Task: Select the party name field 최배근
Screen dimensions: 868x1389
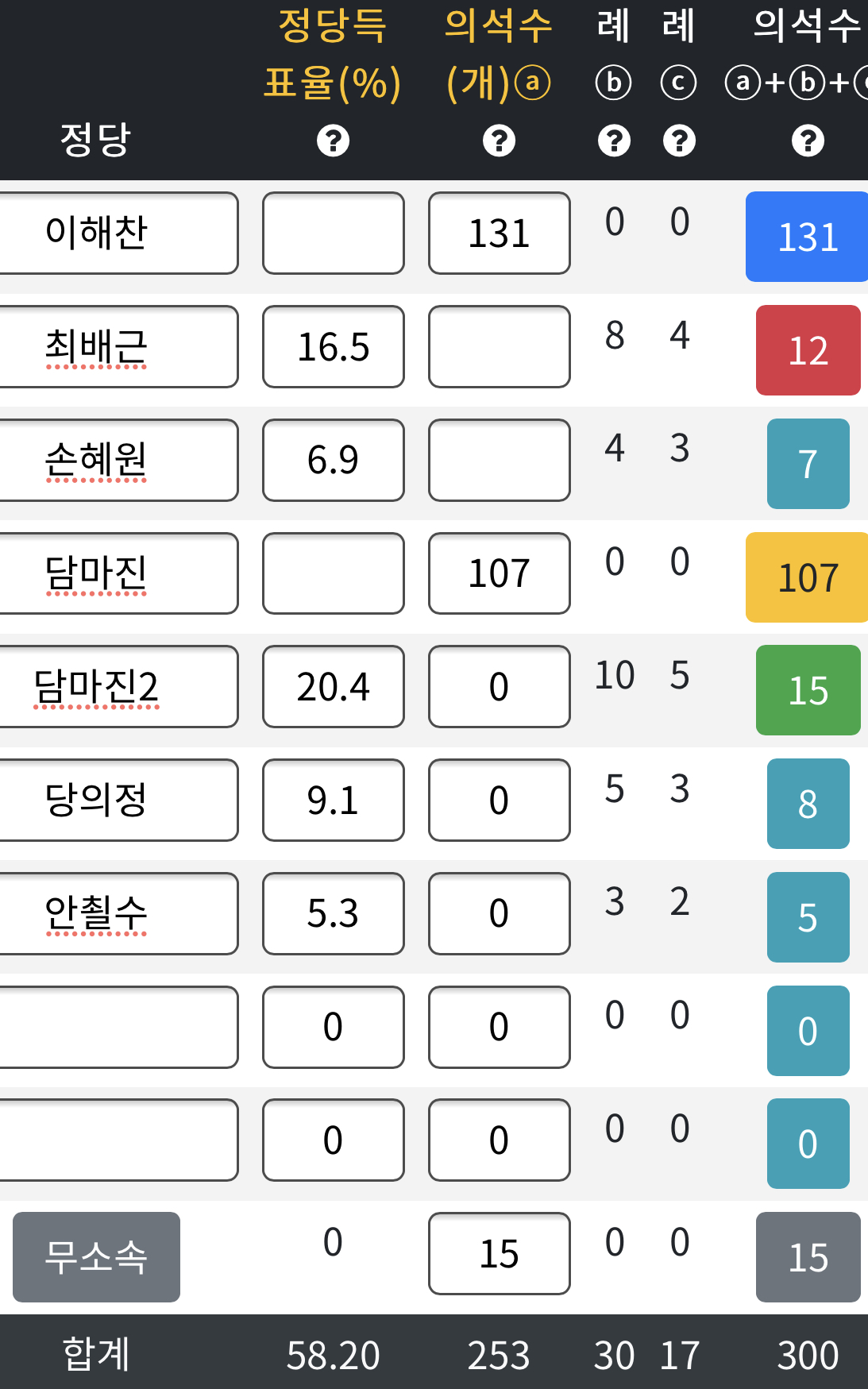Action: point(118,346)
